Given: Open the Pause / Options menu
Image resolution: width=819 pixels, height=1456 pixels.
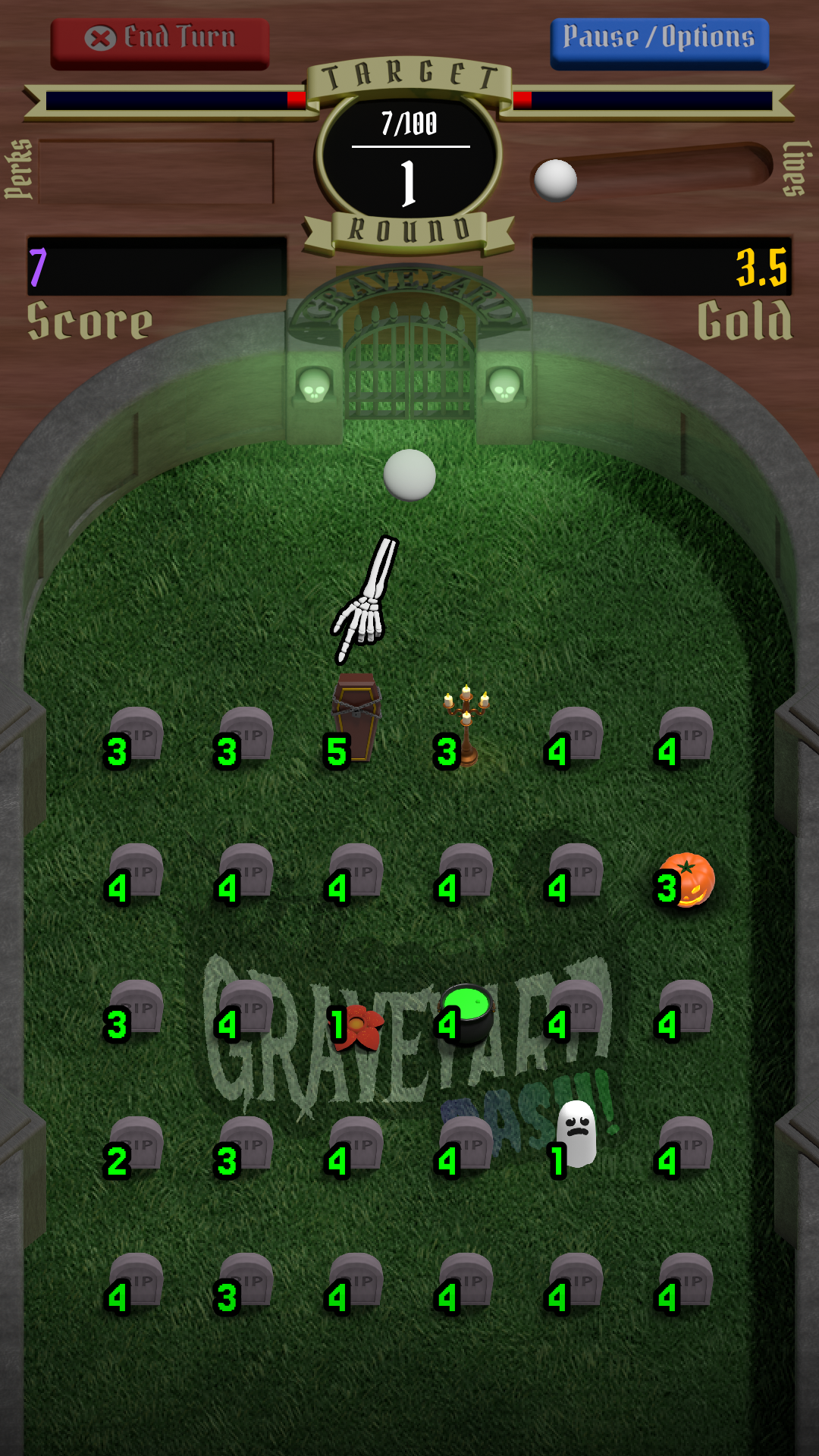Looking at the screenshot, I should 659,39.
